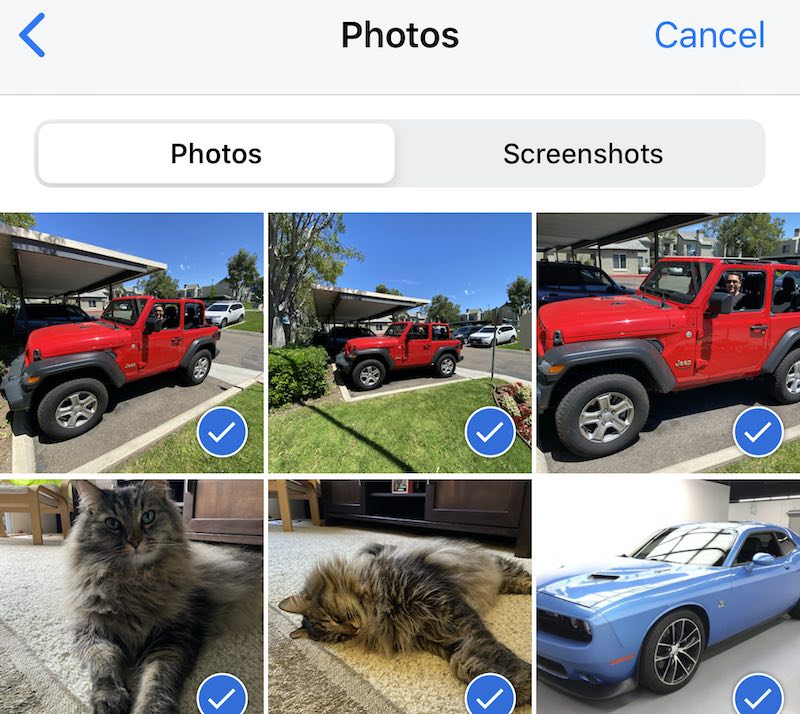Viewport: 800px width, 714px height.
Task: Deselect the sleeping cat on rug photo
Action: (490, 694)
